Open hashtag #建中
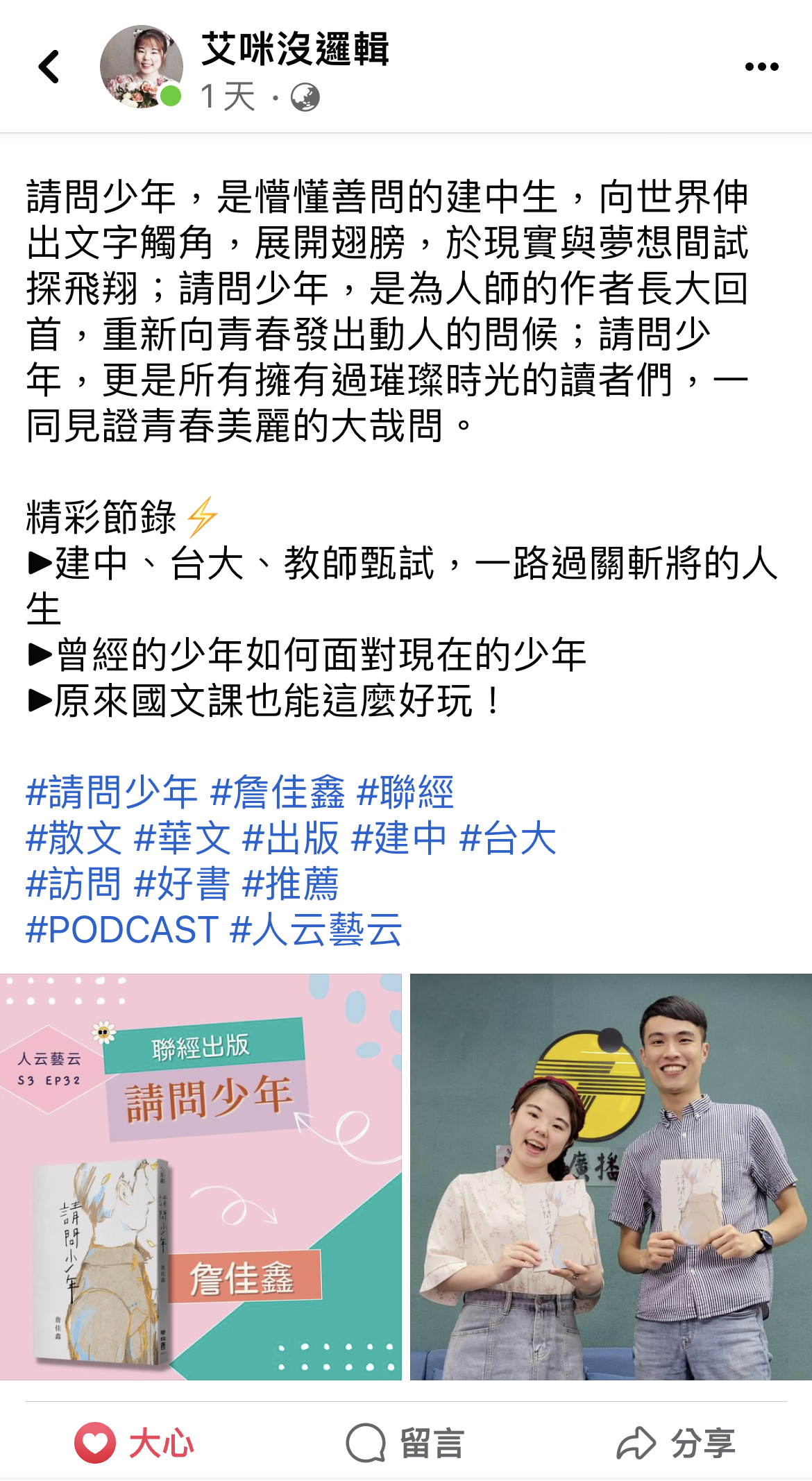Image resolution: width=812 pixels, height=1481 pixels. pyautogui.click(x=400, y=838)
